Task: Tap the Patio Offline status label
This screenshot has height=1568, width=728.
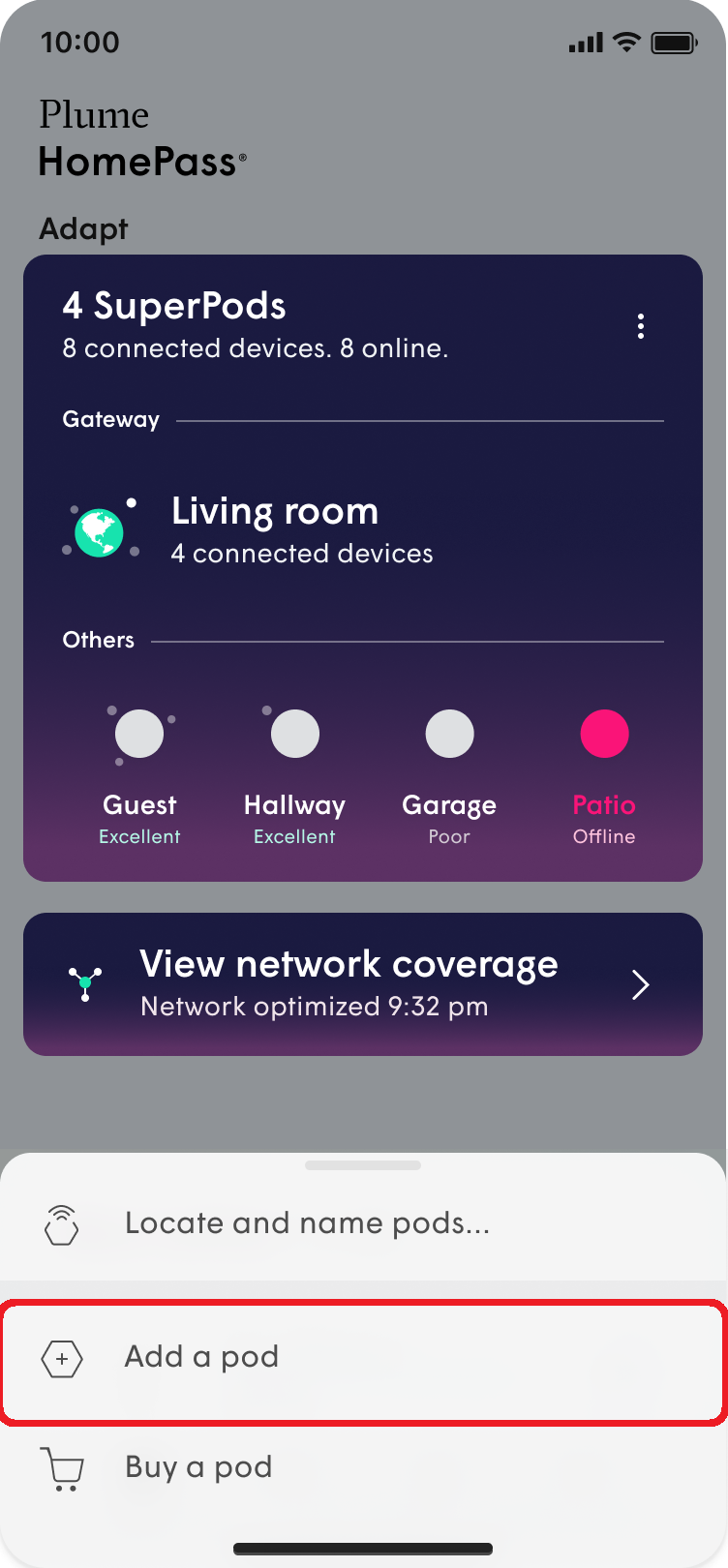Action: pyautogui.click(x=604, y=836)
